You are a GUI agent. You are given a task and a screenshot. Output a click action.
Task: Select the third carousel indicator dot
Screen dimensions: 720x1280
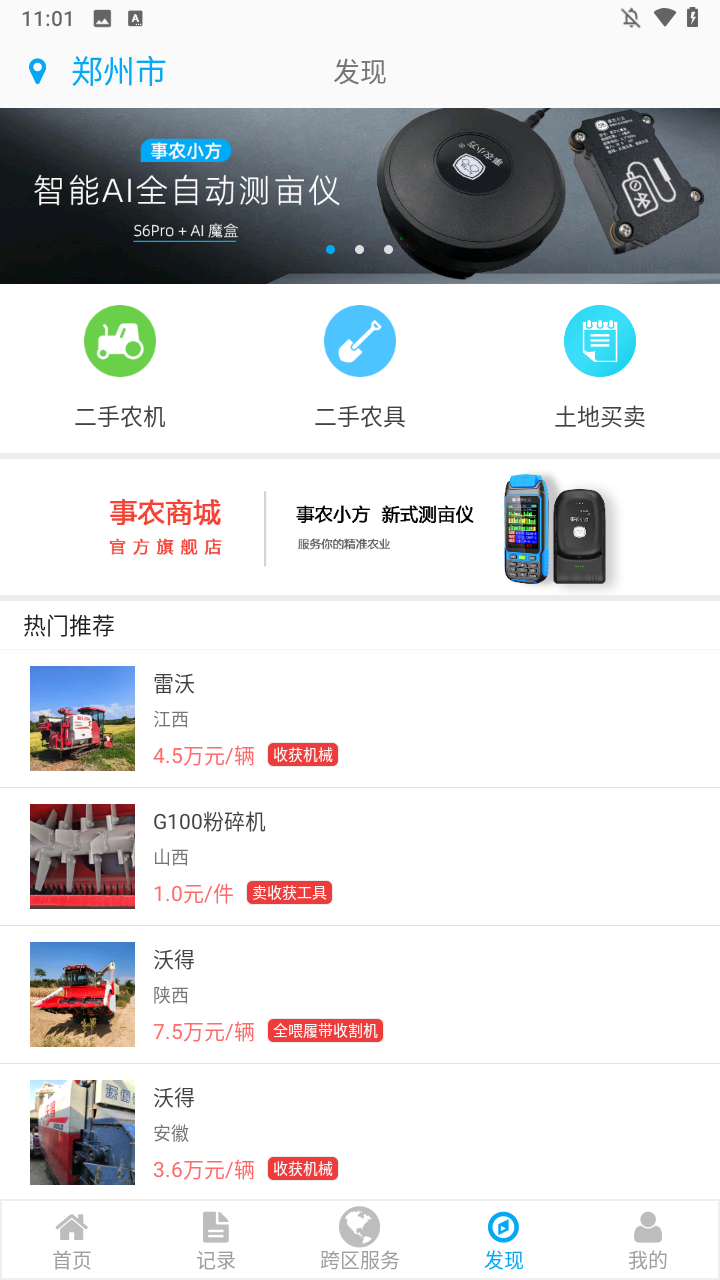click(388, 249)
